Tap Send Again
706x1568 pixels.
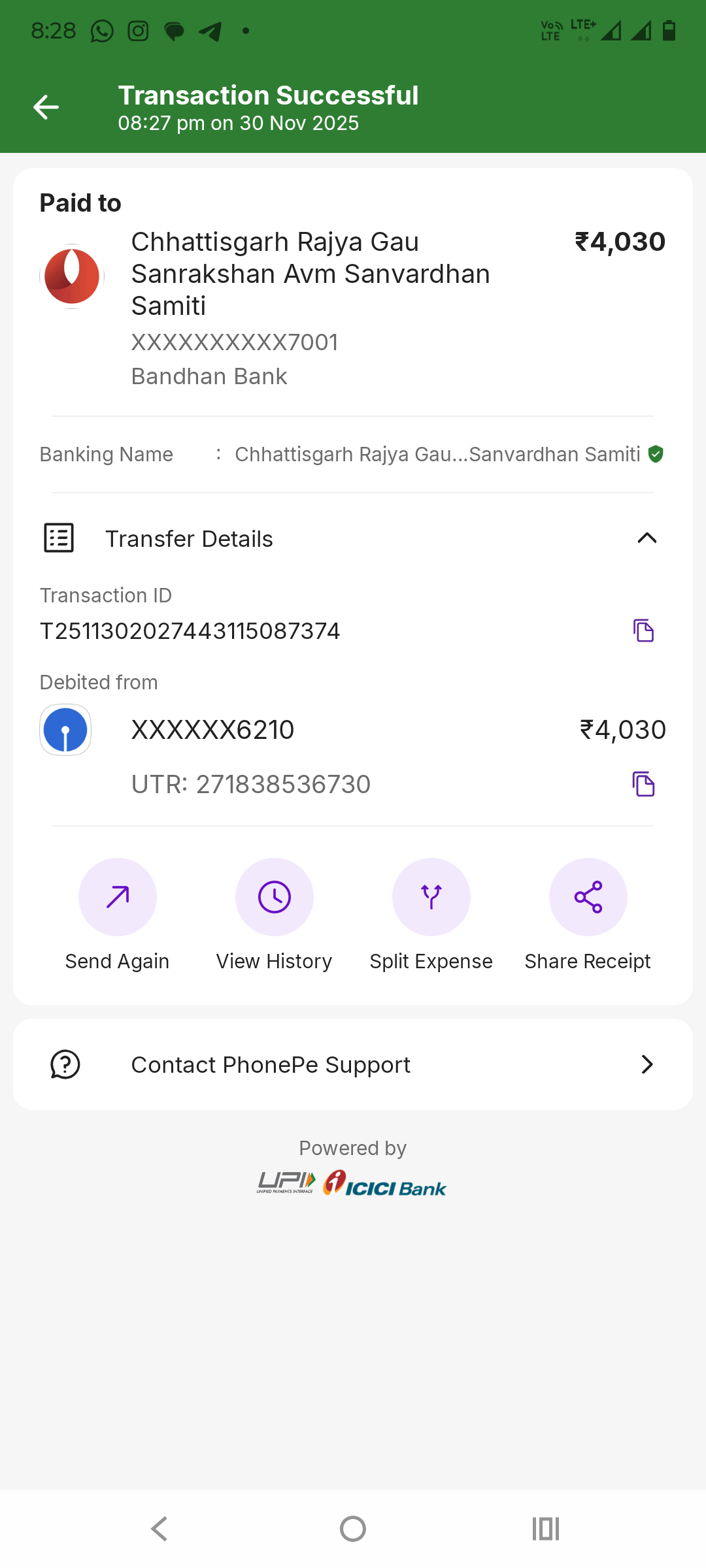[x=118, y=897]
